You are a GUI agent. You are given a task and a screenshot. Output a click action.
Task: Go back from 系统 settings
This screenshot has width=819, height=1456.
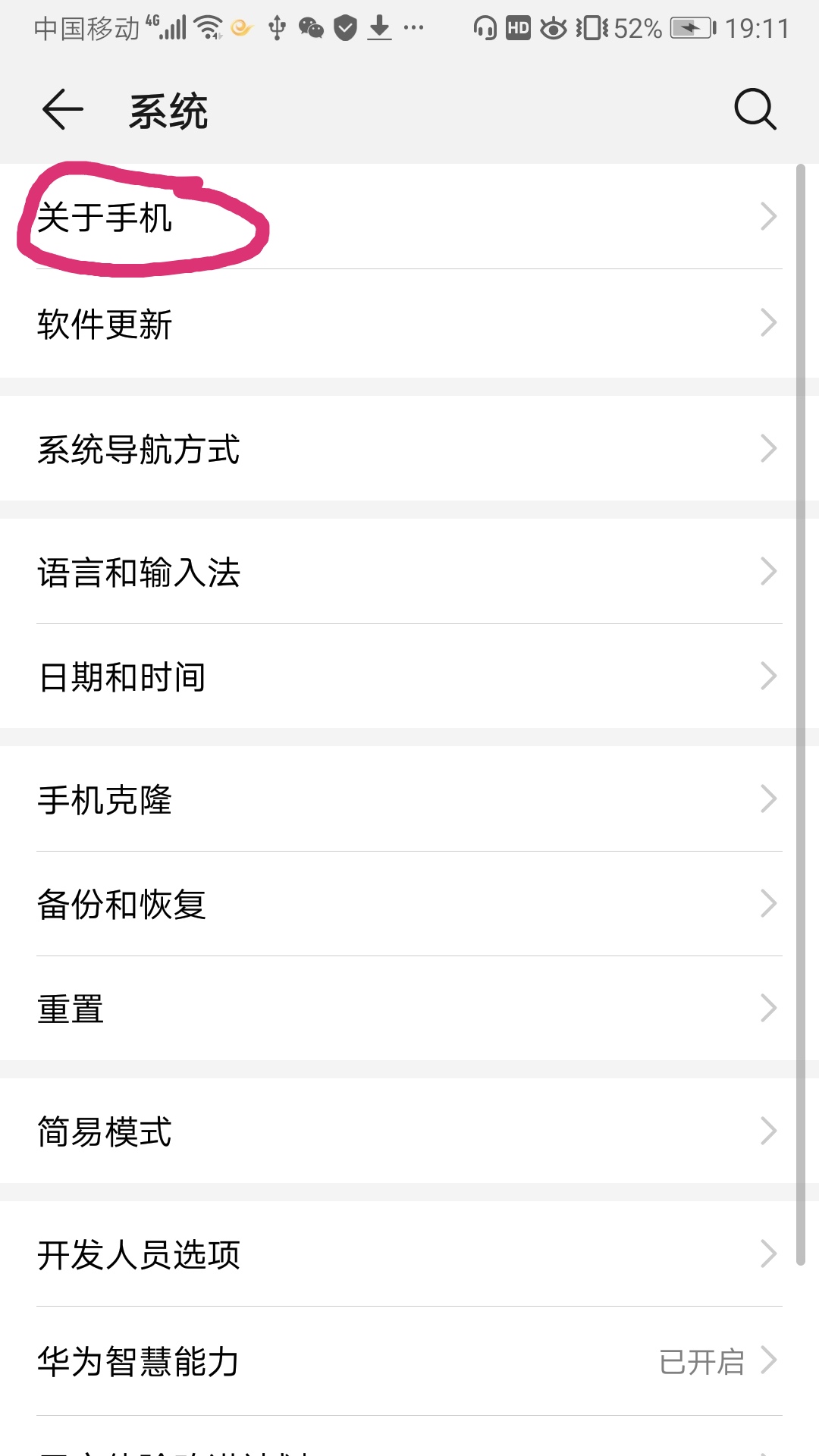[x=62, y=110]
